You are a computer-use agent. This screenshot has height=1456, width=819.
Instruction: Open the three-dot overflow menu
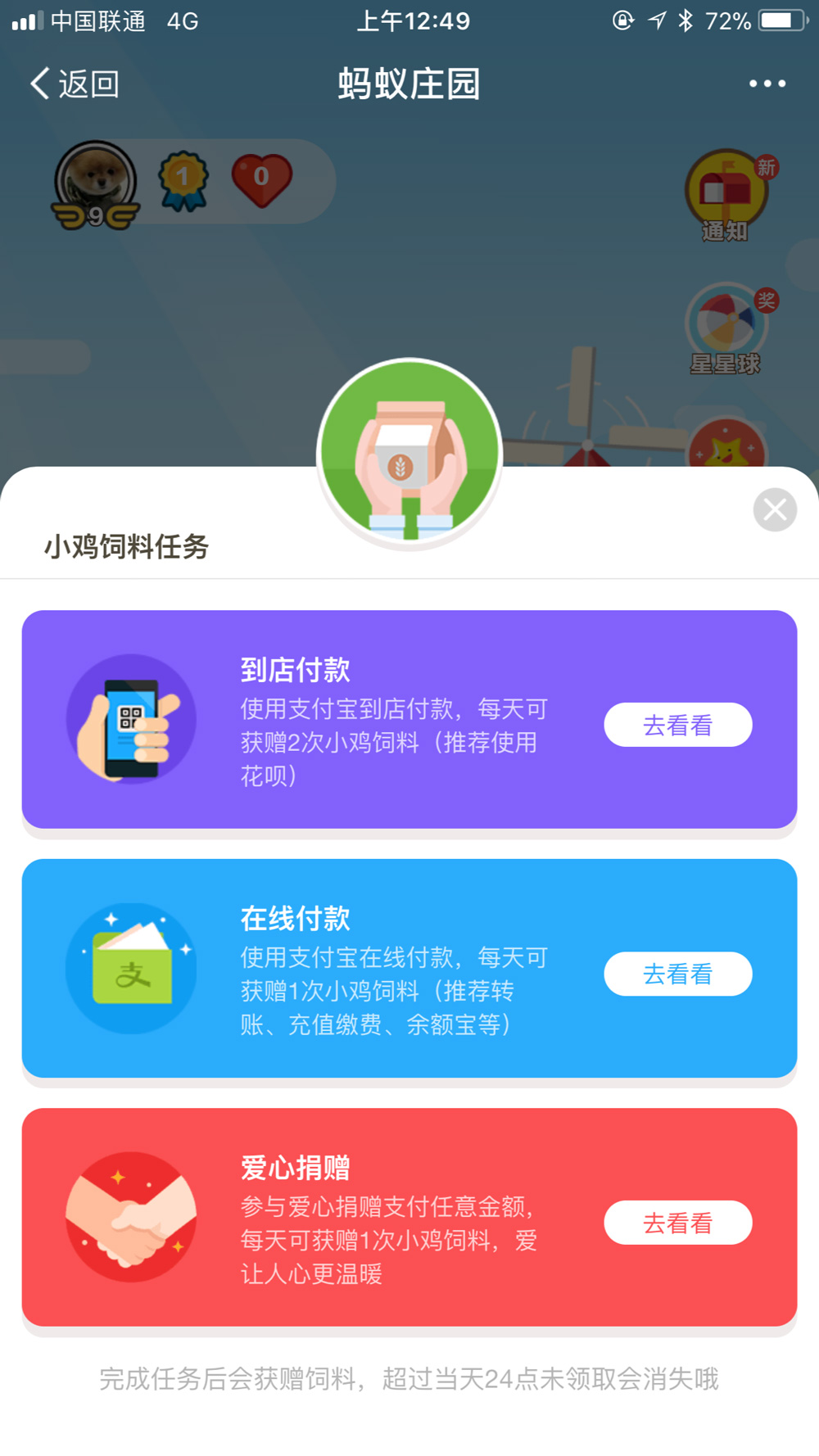pos(767,84)
